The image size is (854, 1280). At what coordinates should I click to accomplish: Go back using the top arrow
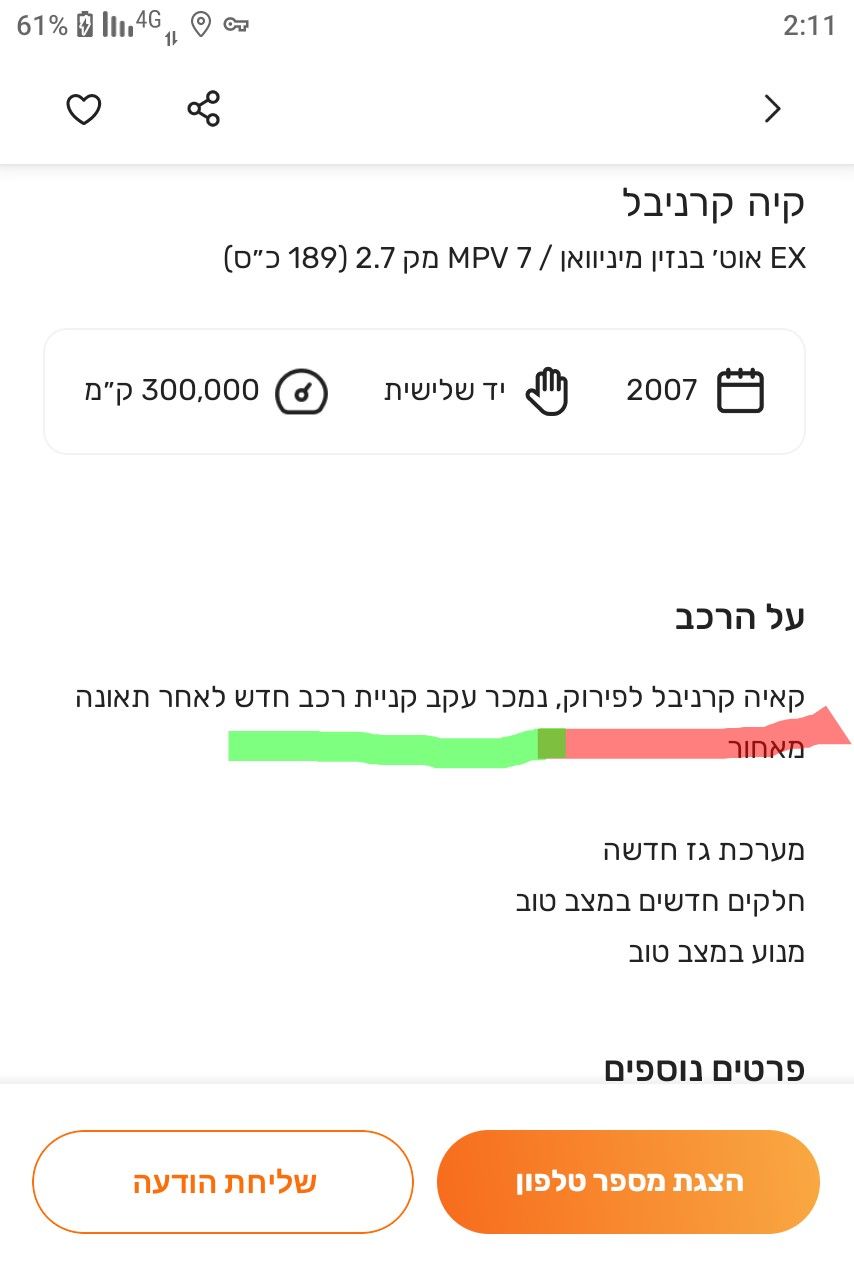772,109
